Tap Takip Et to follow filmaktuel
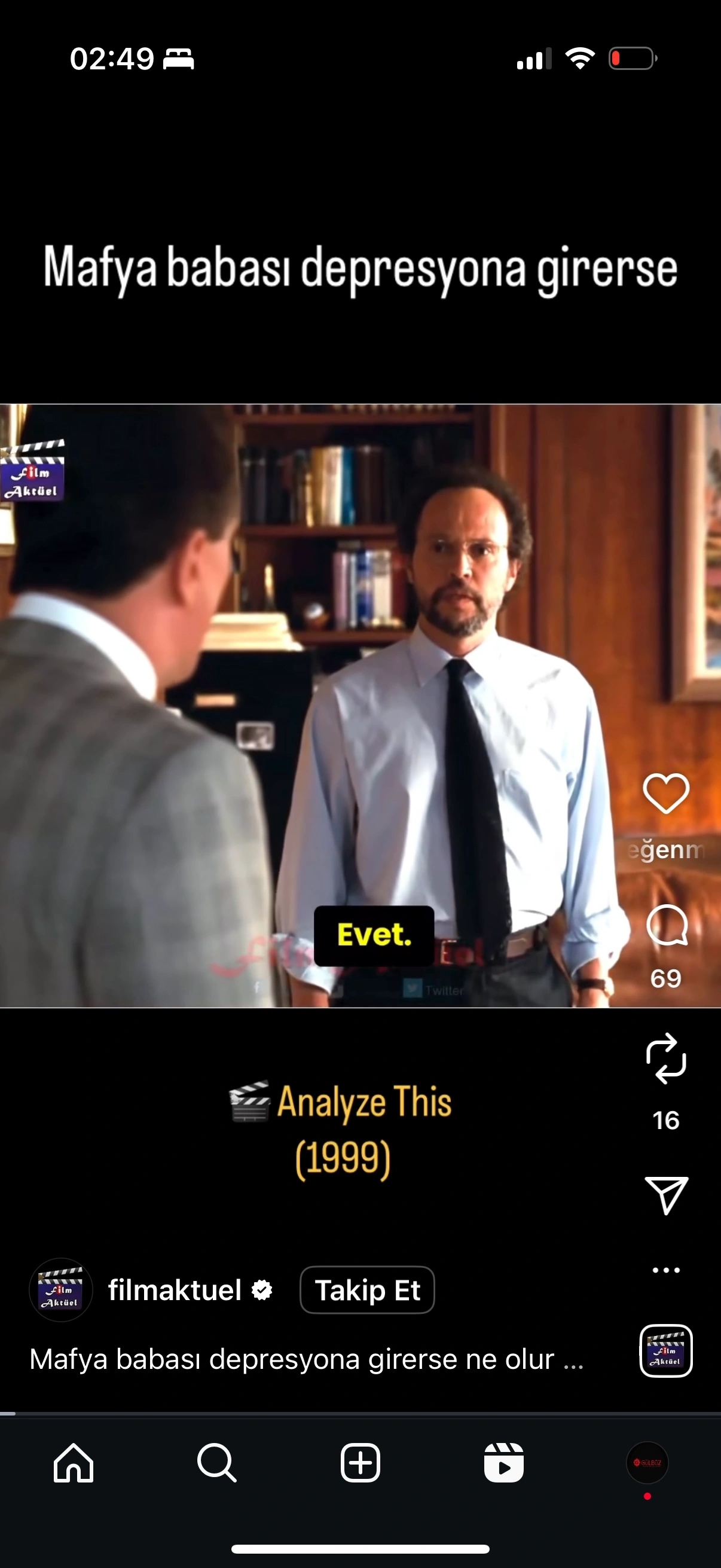 367,1290
